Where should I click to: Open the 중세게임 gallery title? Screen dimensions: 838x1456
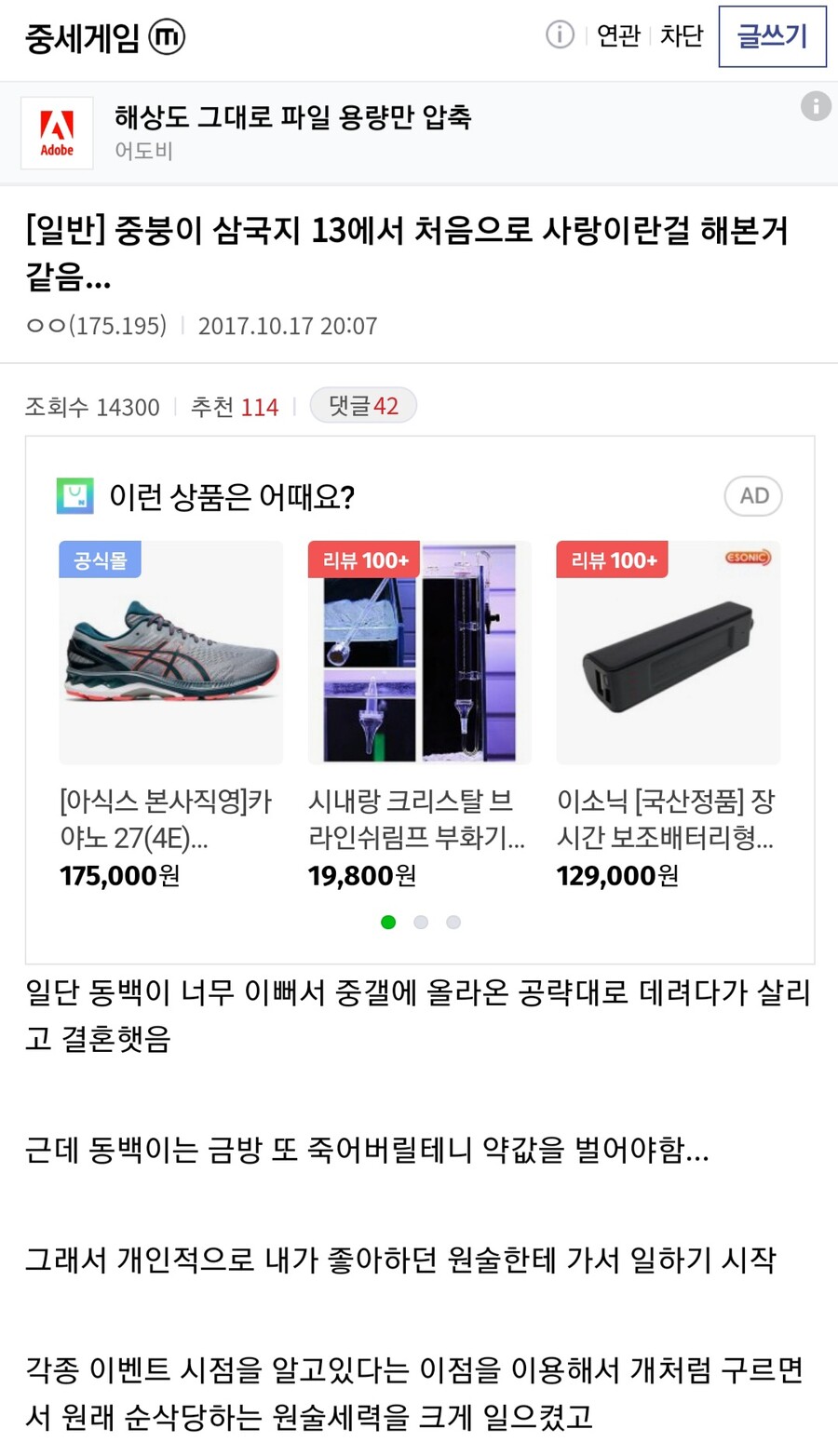[82, 38]
